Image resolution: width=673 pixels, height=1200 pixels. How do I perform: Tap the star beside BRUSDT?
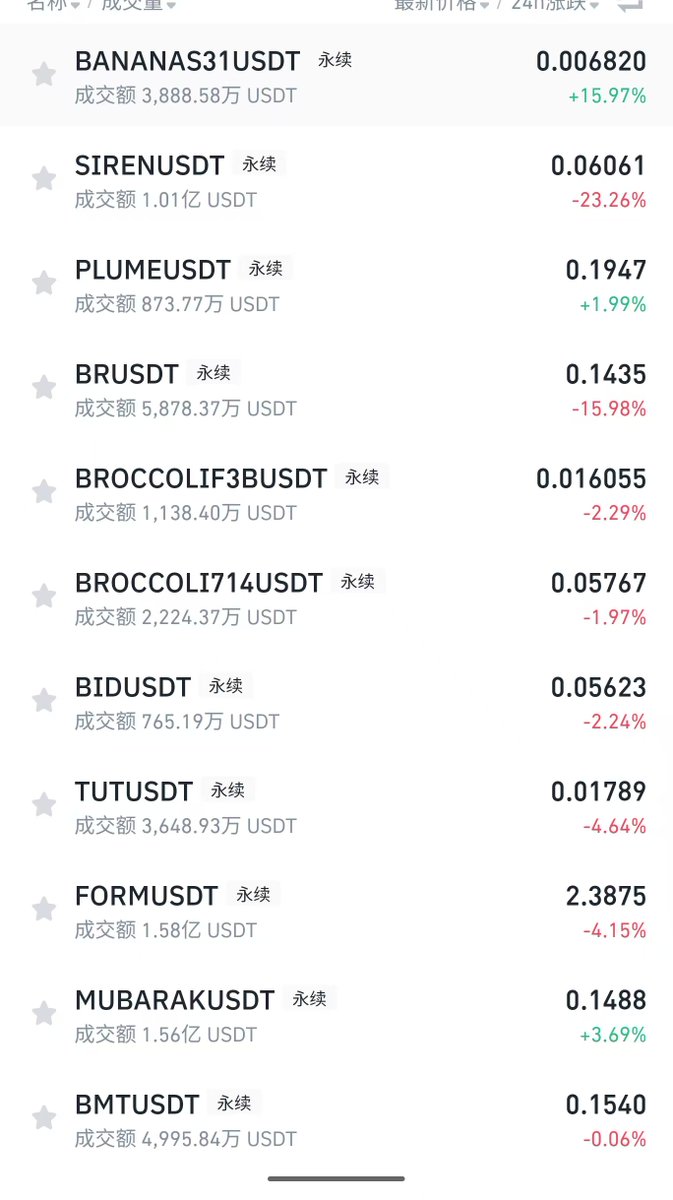[43, 387]
